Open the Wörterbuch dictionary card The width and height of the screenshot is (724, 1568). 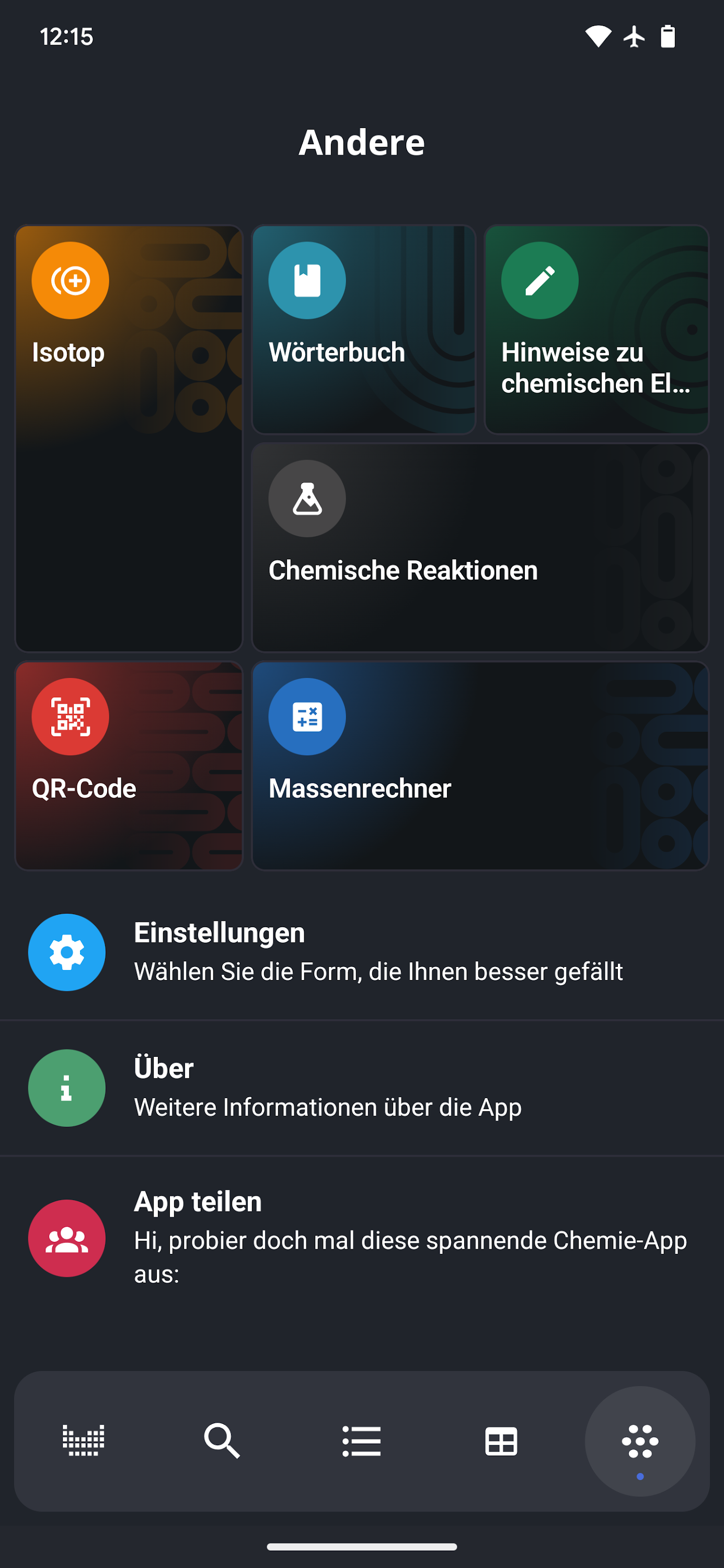(x=363, y=329)
